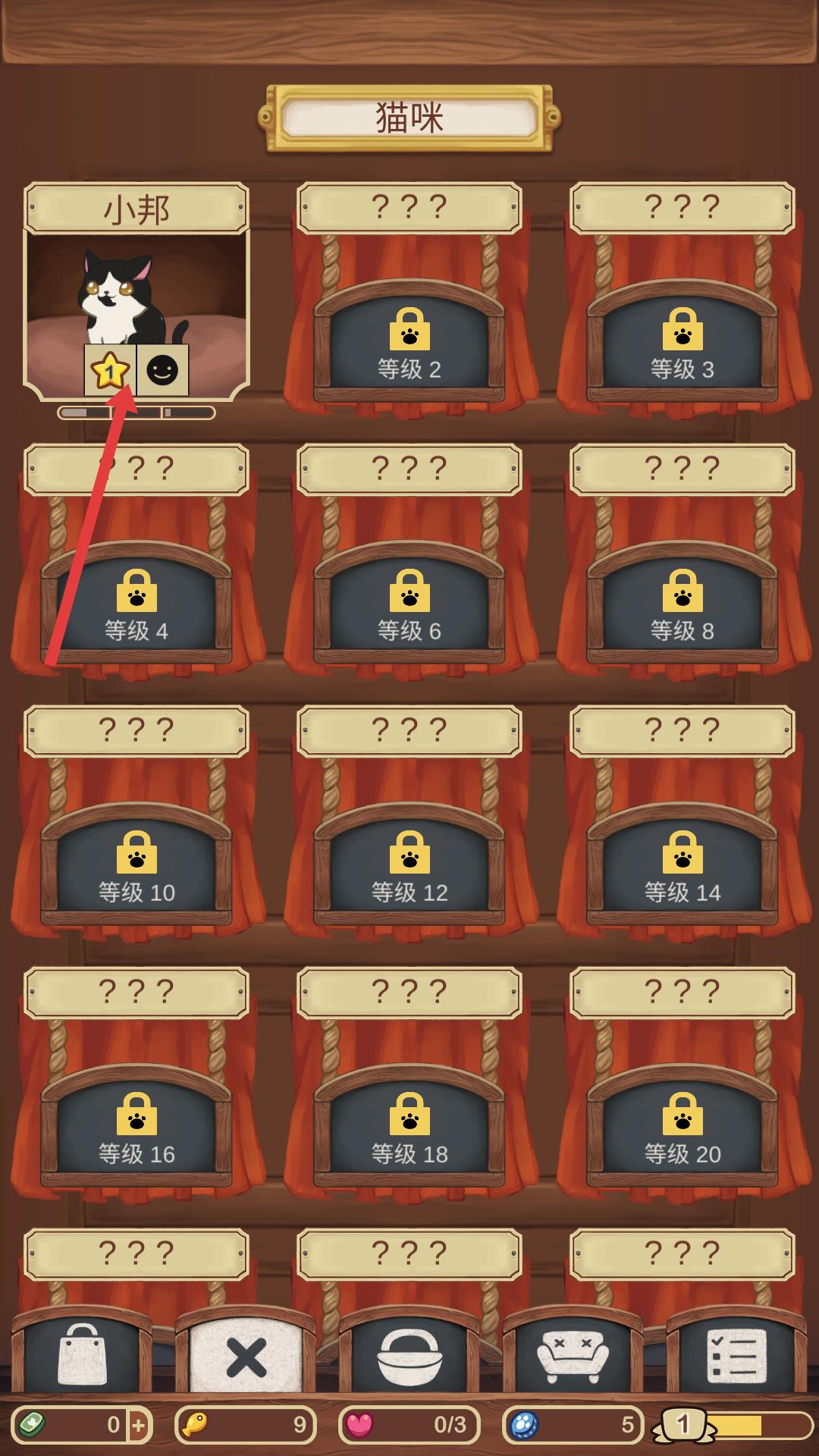The width and height of the screenshot is (819, 1456).
Task: Tap the smiley mood icon on 小邦
Action: (162, 370)
